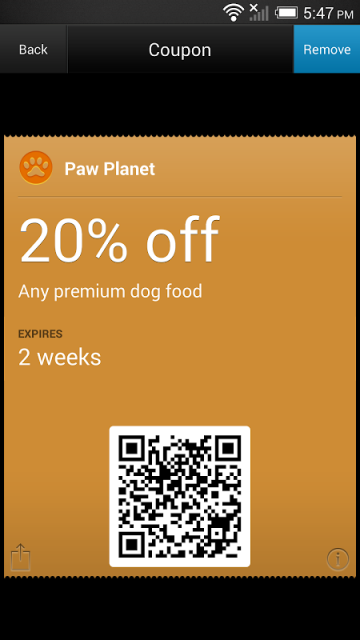Share the Paw Planet coupon
The width and height of the screenshot is (360, 640).
coord(20,557)
